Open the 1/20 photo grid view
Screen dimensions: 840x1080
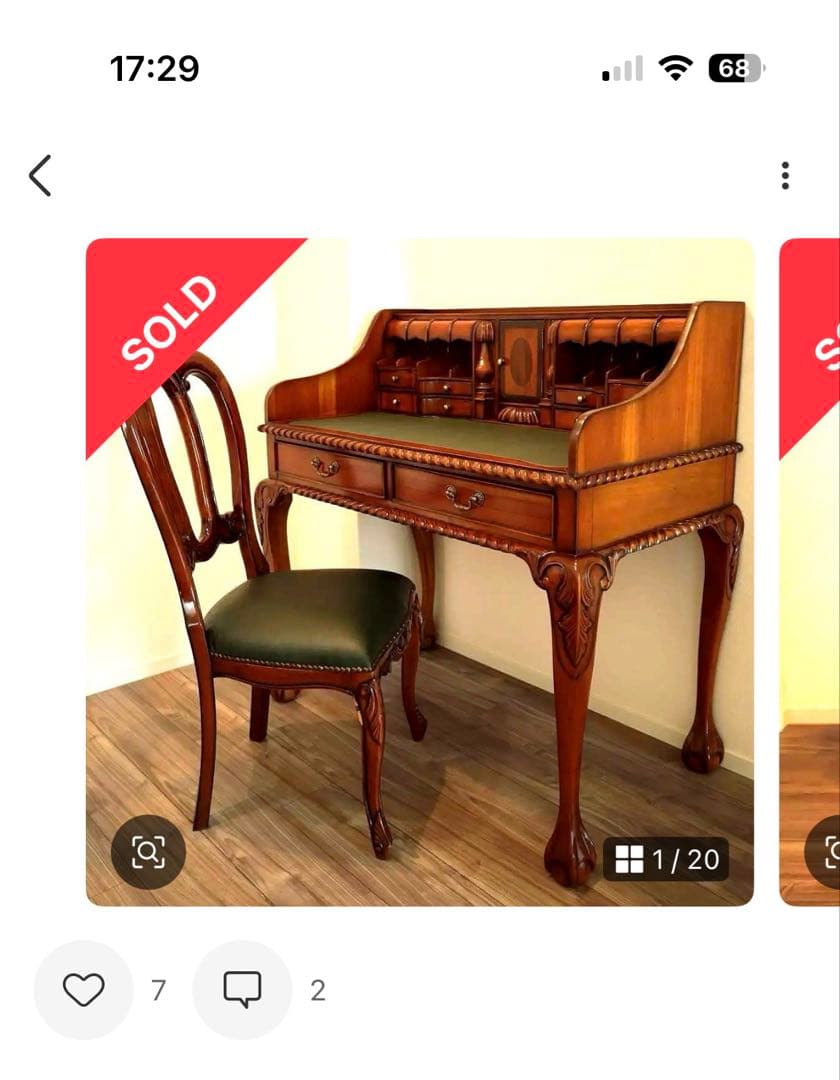666,859
